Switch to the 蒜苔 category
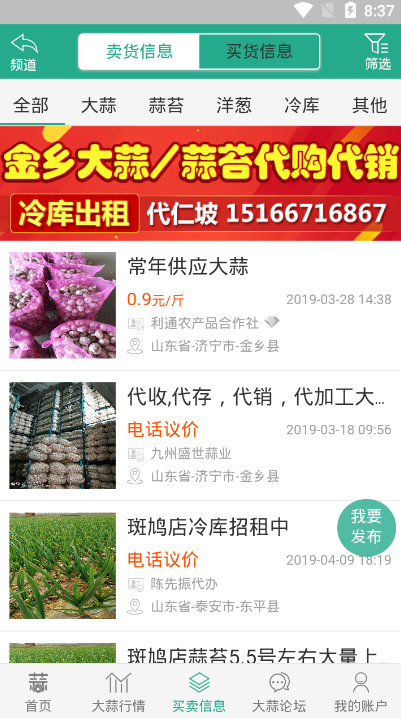The height and width of the screenshot is (718, 401). coord(166,106)
